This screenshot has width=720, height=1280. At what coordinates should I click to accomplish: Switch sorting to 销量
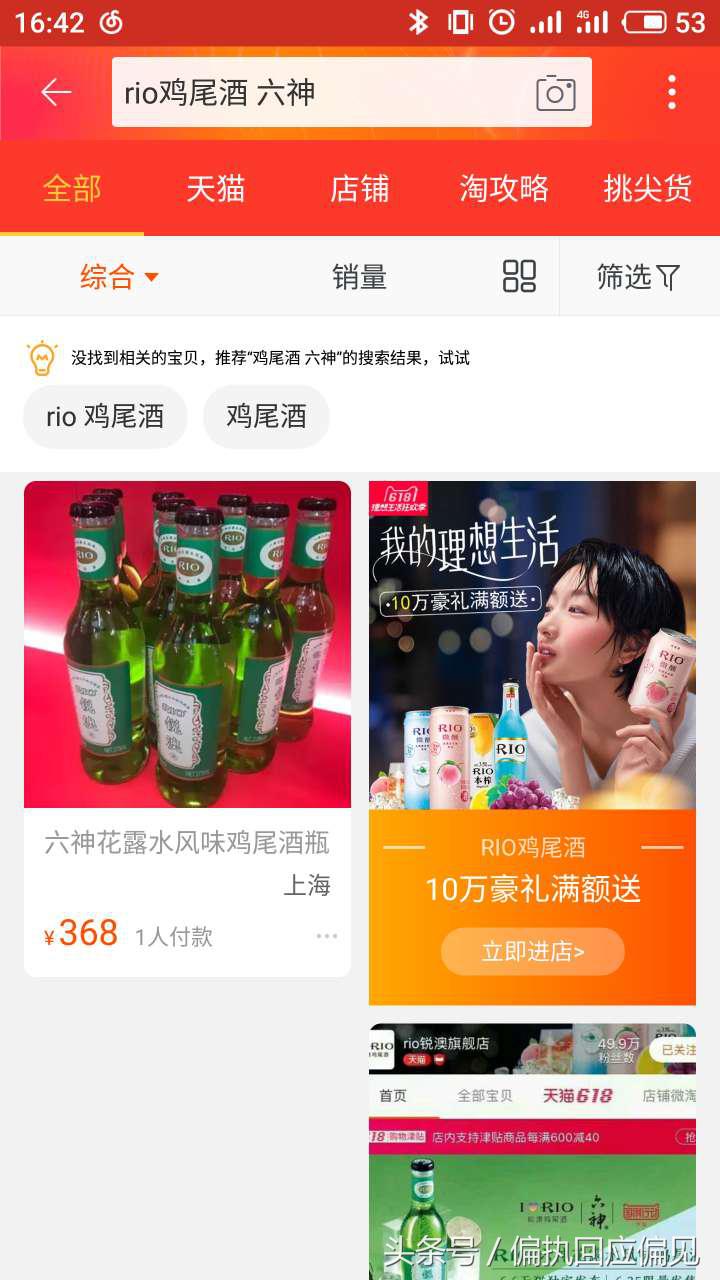tap(360, 277)
